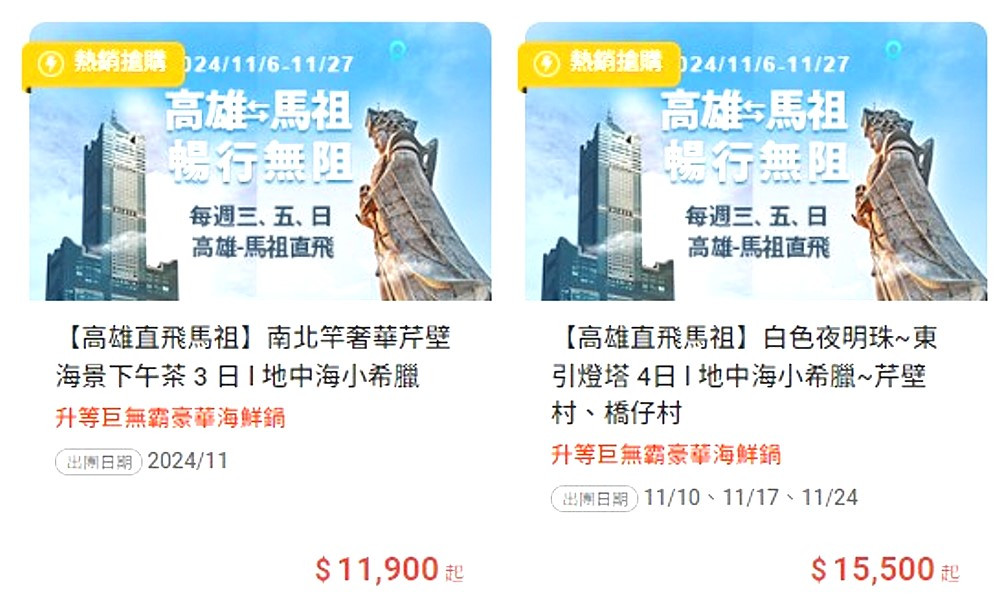Open the 白色夜明珠~東引燈塔 4日 tour card
Image resolution: width=1000 pixels, height=604 pixels.
click(x=745, y=374)
